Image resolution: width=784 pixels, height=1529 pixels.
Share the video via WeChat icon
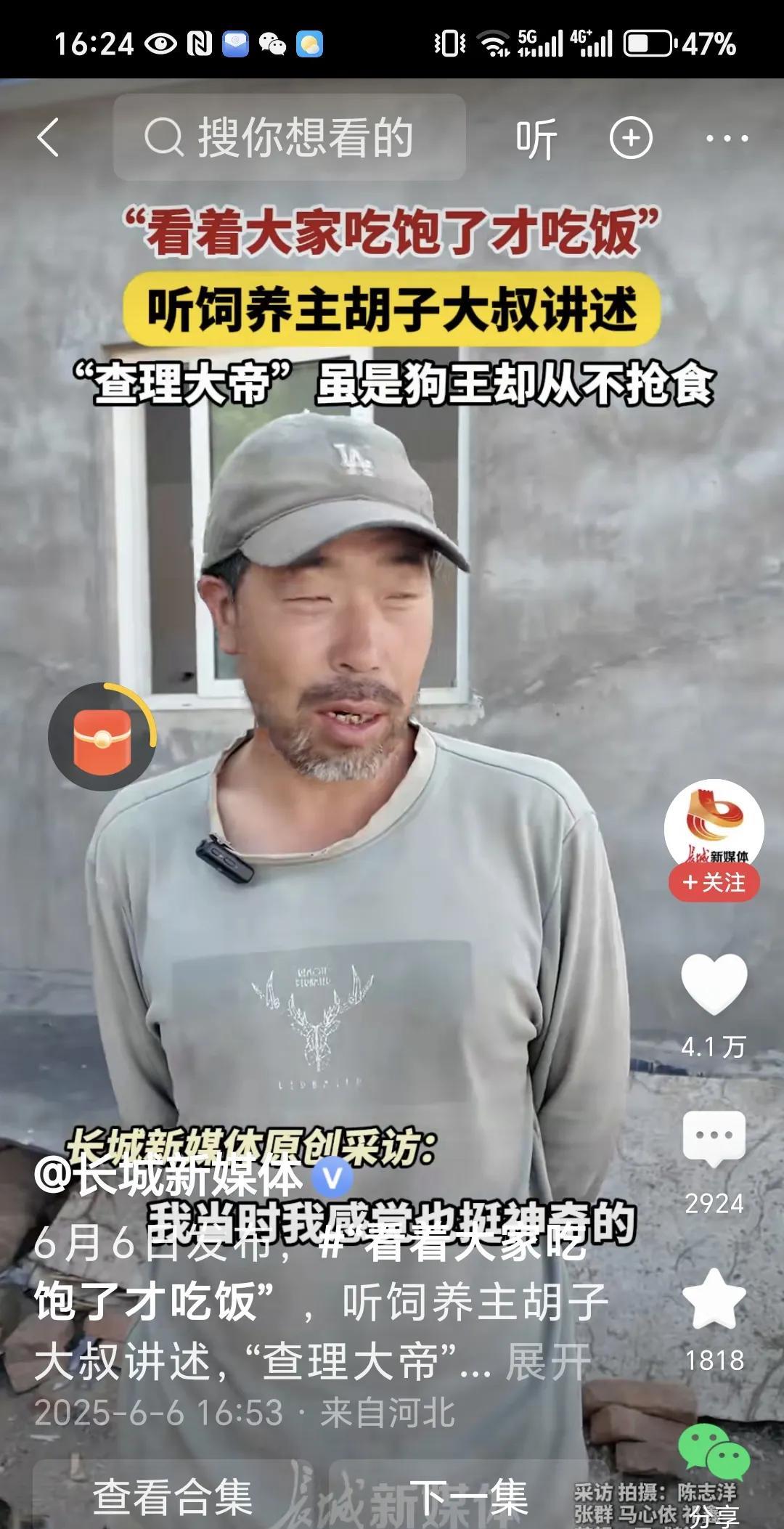(x=714, y=1452)
